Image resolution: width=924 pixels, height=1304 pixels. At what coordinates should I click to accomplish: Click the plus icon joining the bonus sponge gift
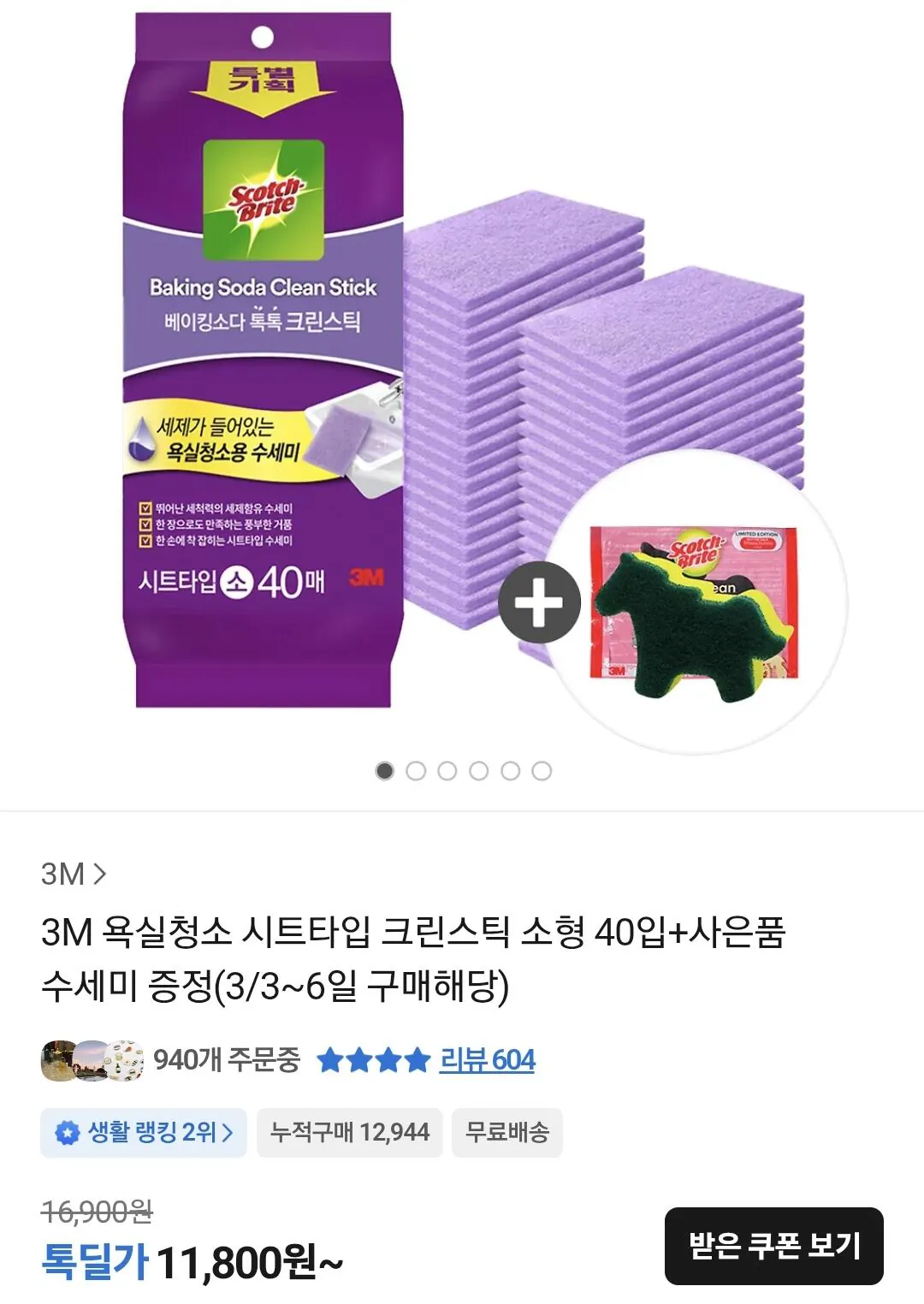point(538,602)
